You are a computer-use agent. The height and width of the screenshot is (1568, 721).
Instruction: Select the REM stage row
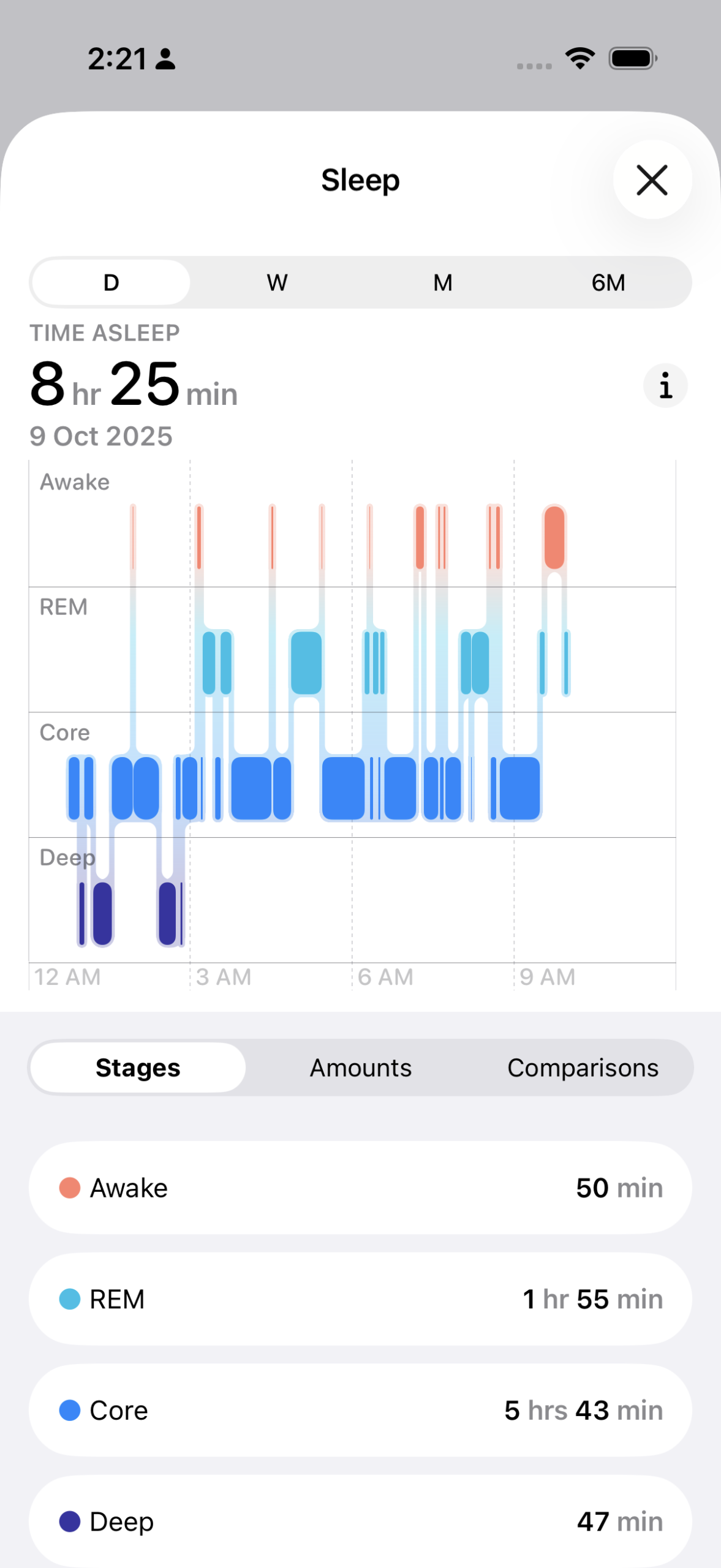[360, 1298]
